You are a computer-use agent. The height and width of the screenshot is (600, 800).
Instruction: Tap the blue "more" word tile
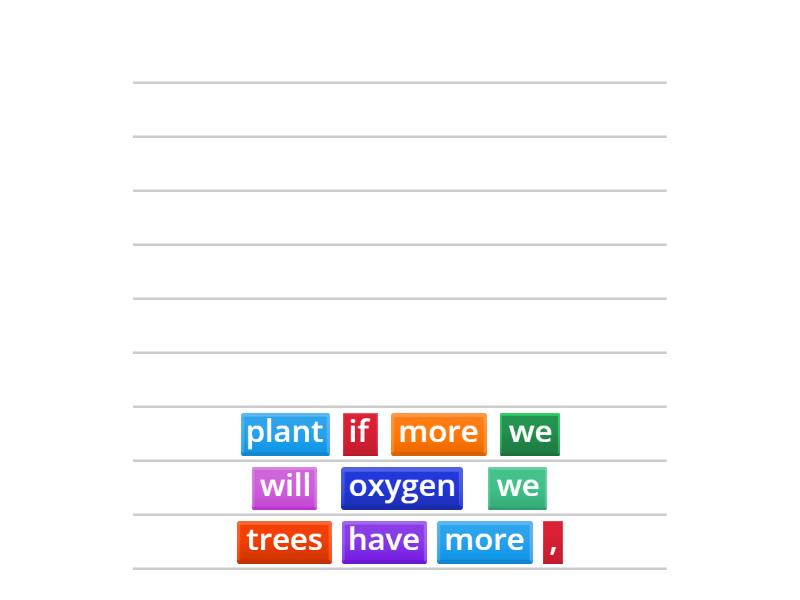[484, 541]
